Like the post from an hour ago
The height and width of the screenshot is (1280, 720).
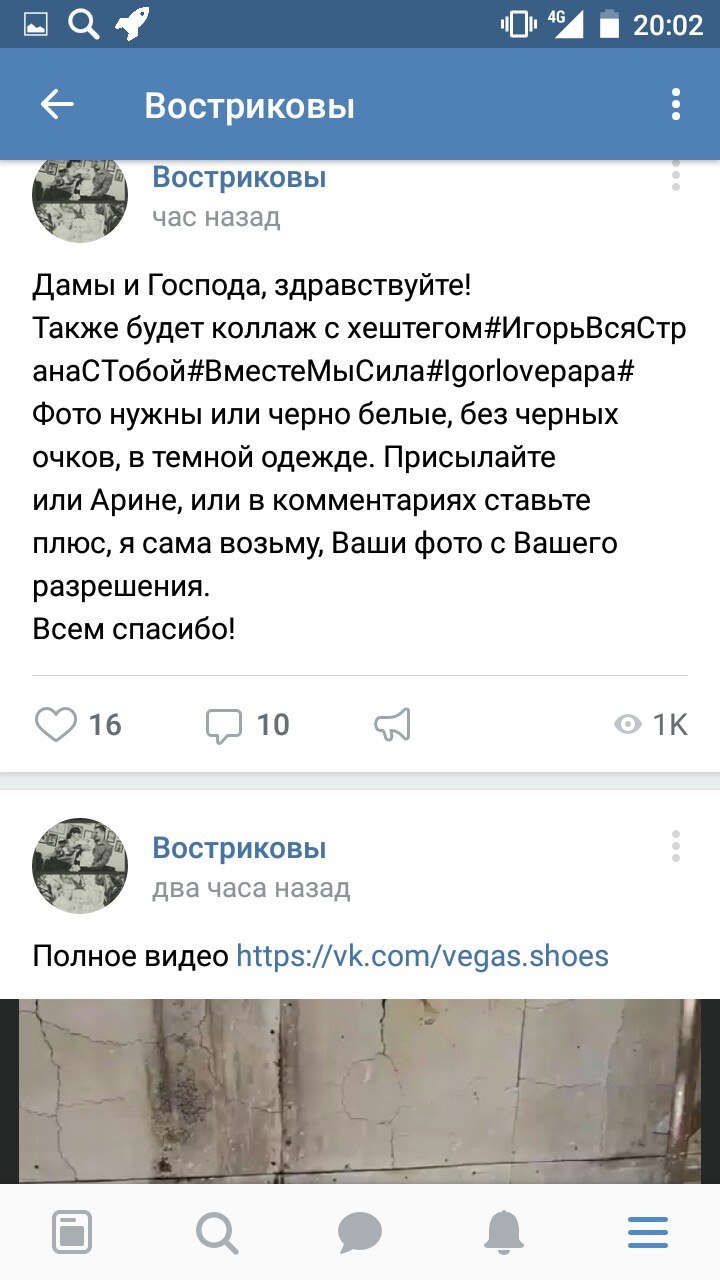point(56,725)
